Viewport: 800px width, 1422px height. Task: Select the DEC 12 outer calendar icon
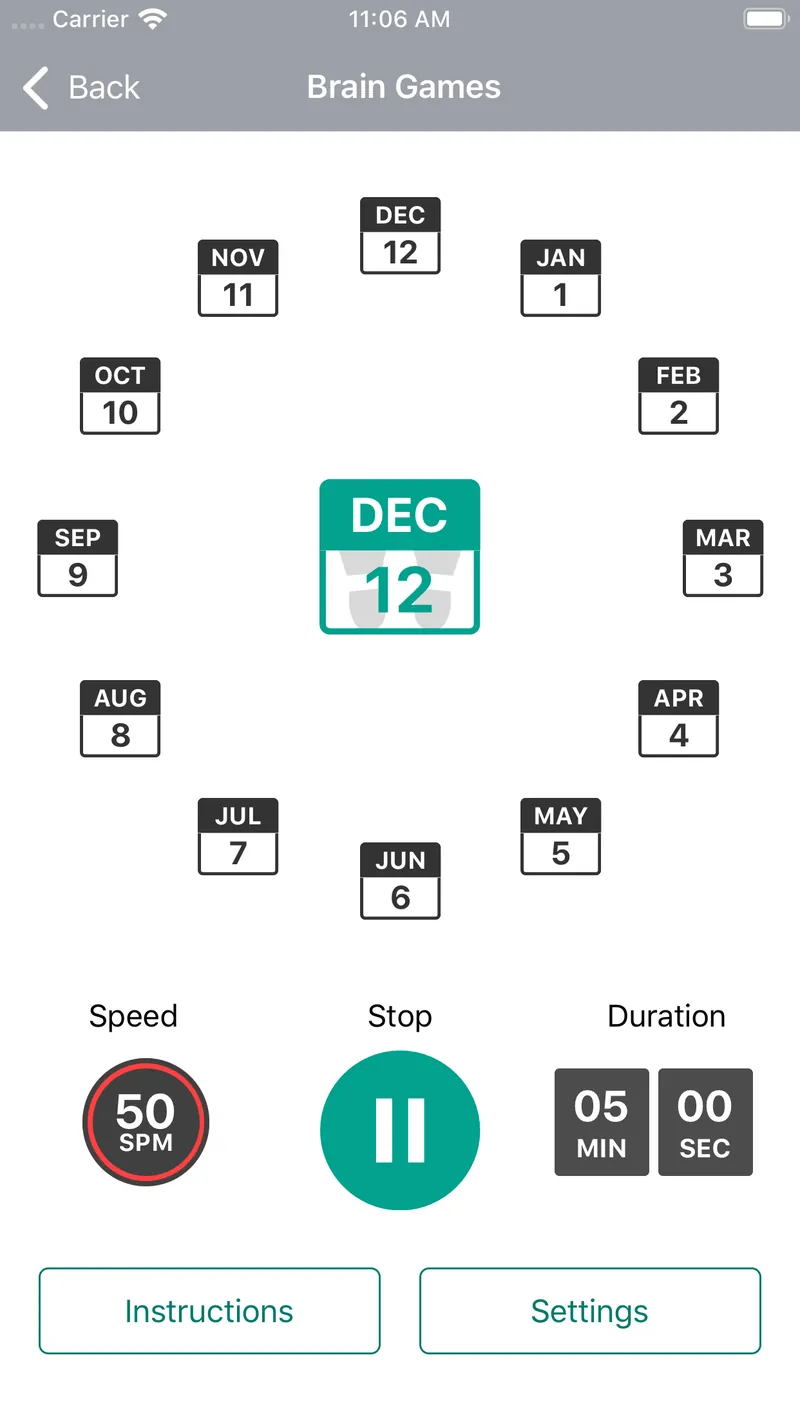coord(400,236)
